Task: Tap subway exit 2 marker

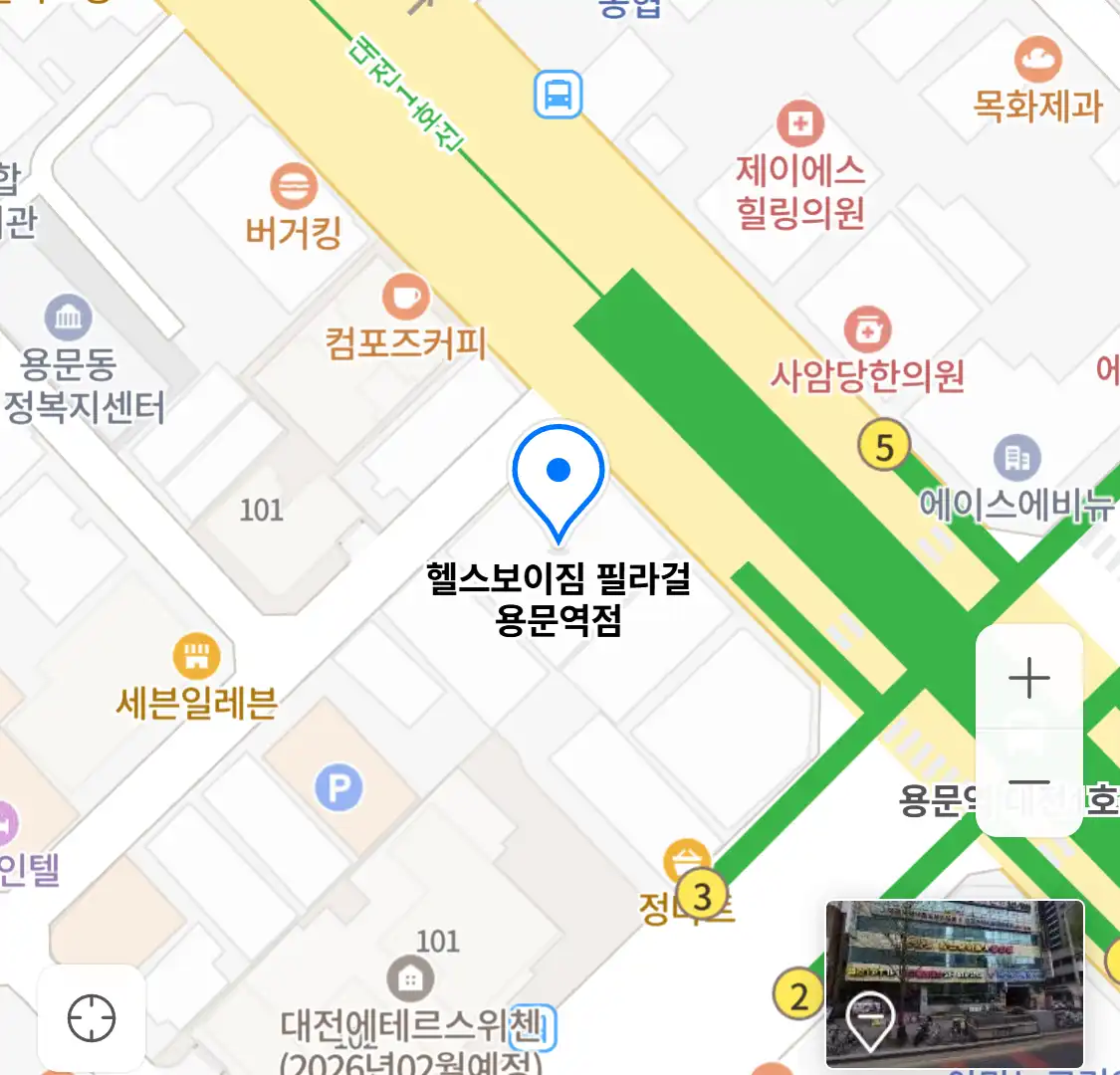Action: (x=798, y=995)
